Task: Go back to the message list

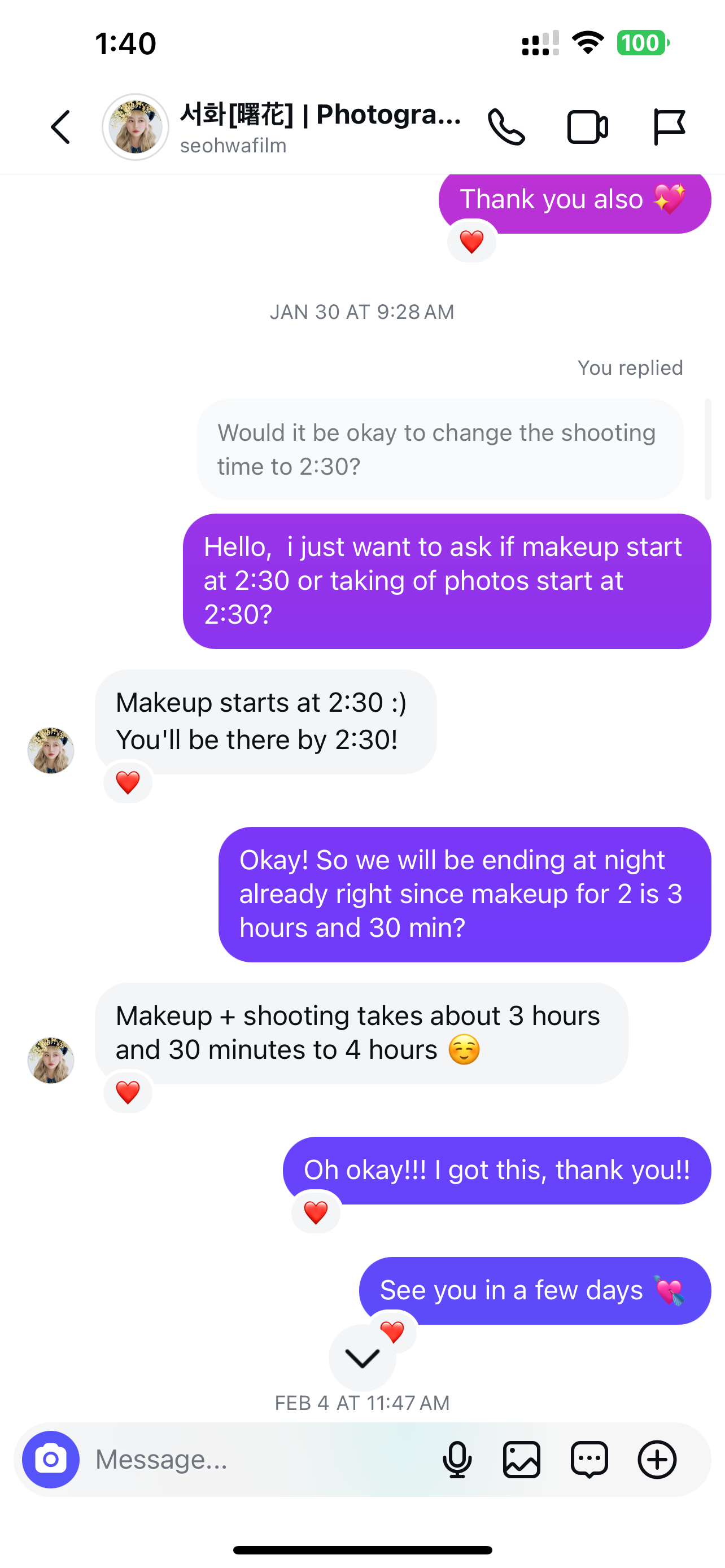Action: [x=60, y=127]
